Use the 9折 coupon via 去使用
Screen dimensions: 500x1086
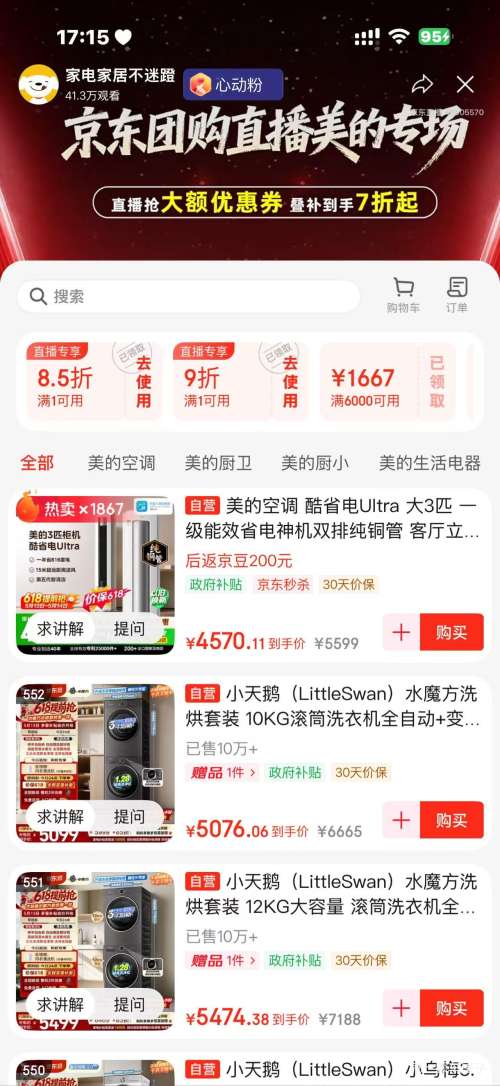(290, 382)
